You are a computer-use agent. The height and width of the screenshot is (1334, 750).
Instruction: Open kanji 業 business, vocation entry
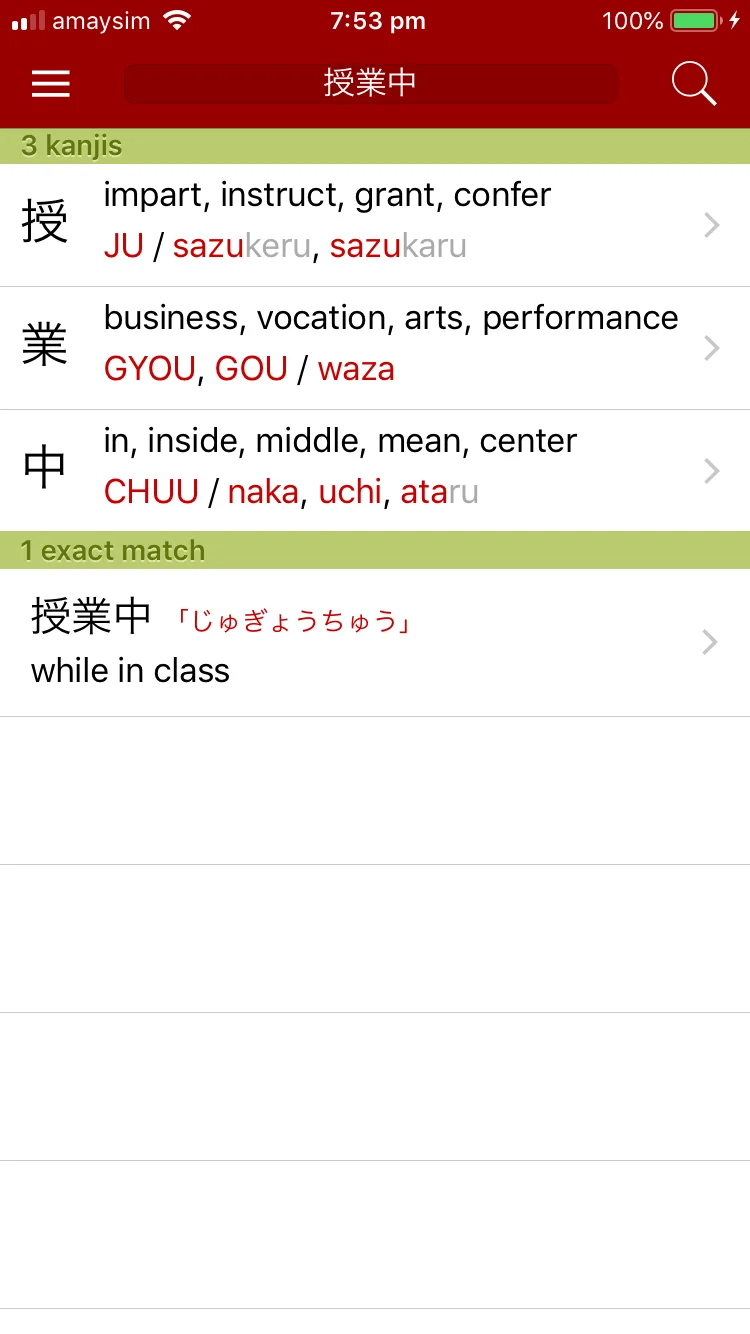point(375,348)
